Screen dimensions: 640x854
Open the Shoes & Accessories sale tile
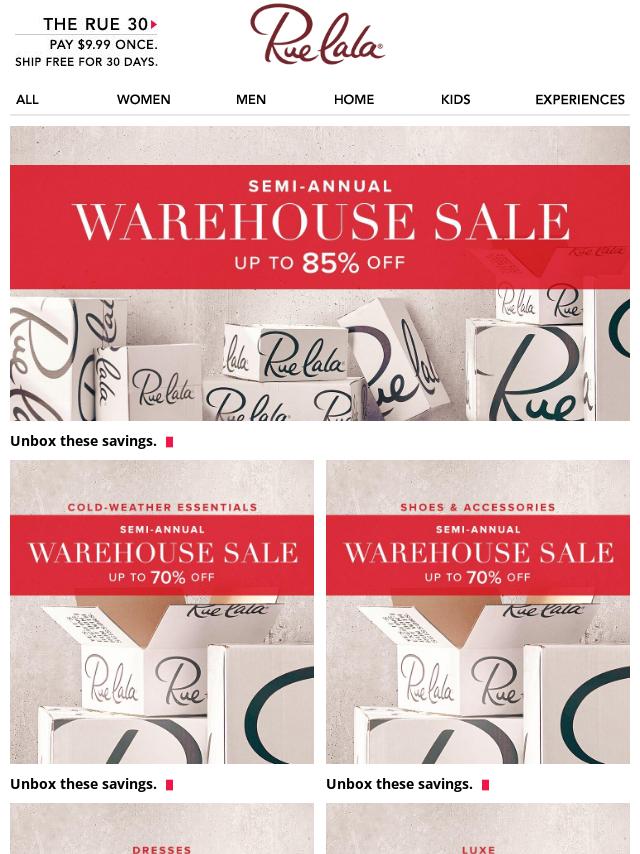478,611
